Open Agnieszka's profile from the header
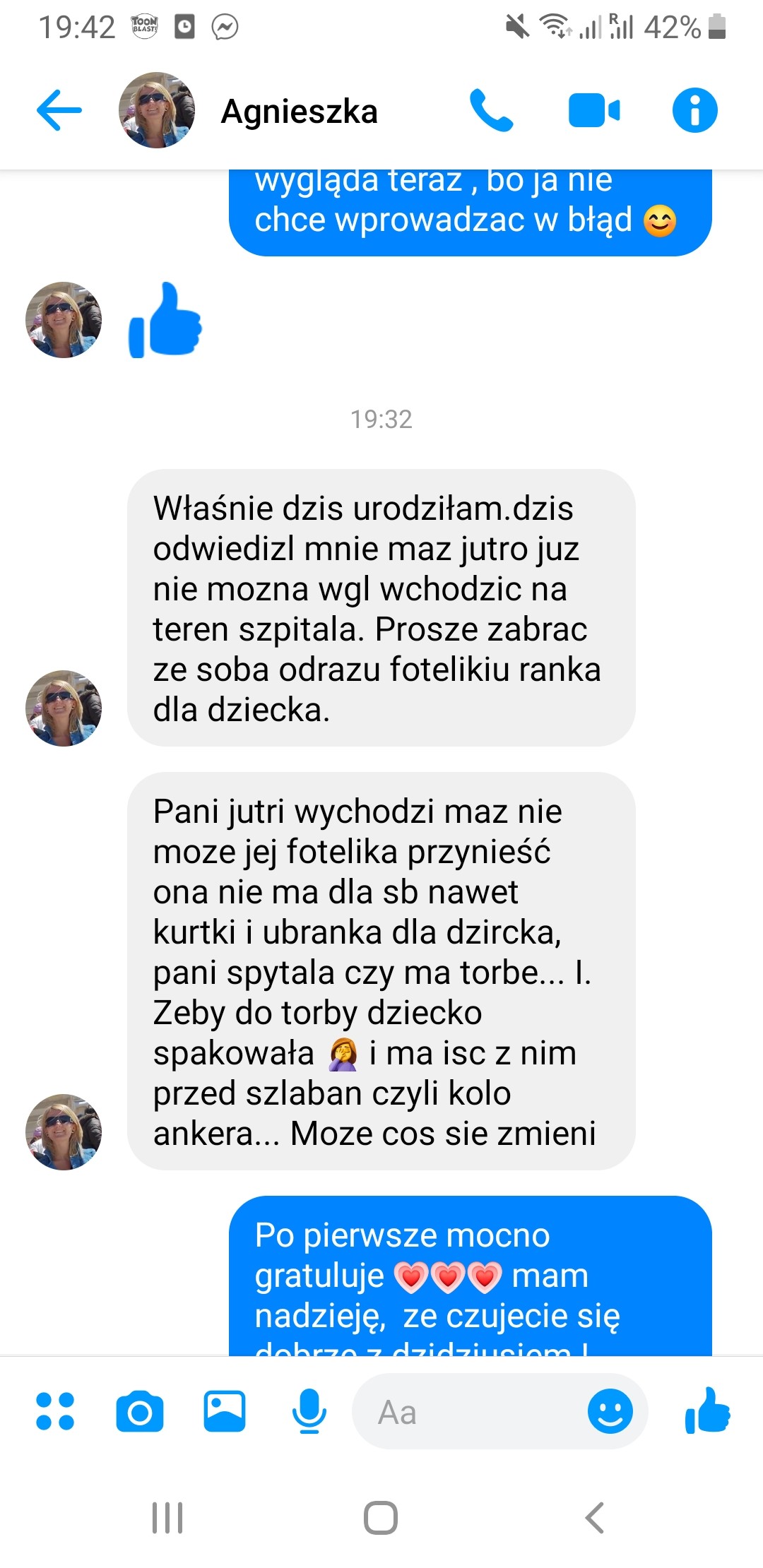Screen dimensions: 763x1568 [x=299, y=112]
